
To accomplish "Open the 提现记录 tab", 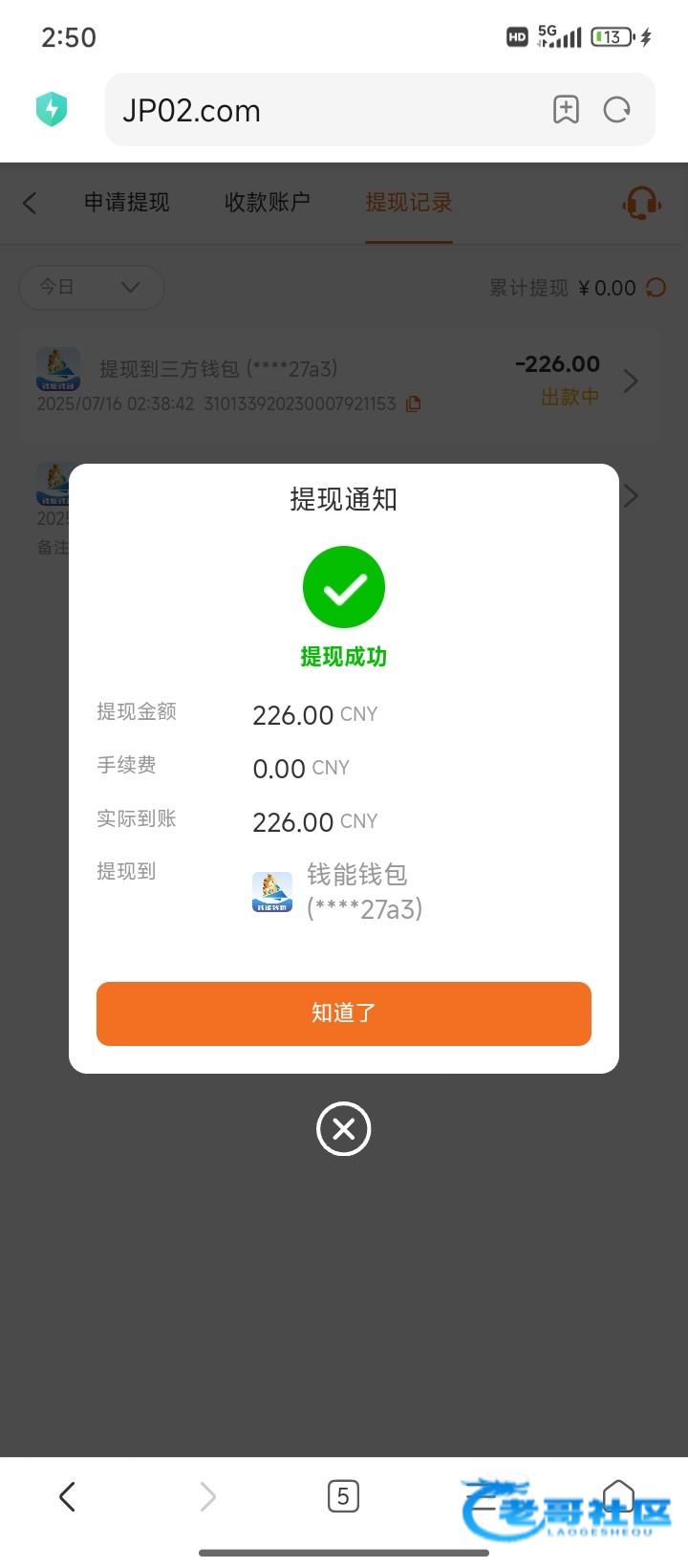I will pyautogui.click(x=409, y=203).
